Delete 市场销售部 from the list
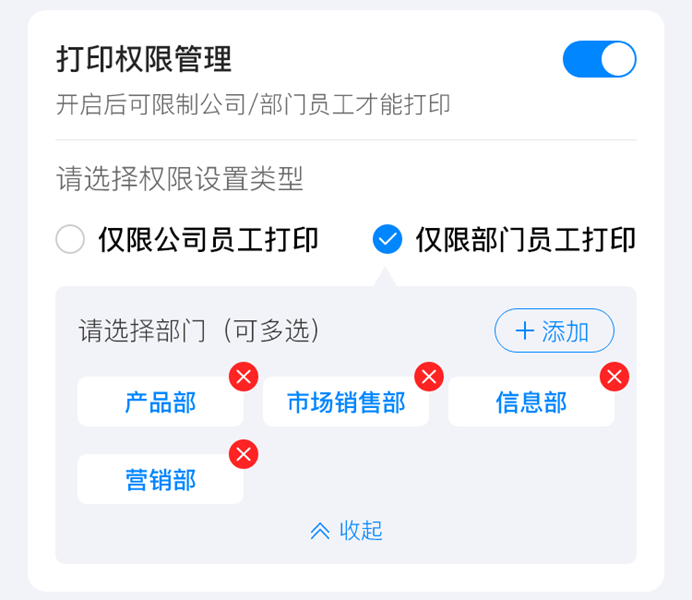 [x=429, y=377]
